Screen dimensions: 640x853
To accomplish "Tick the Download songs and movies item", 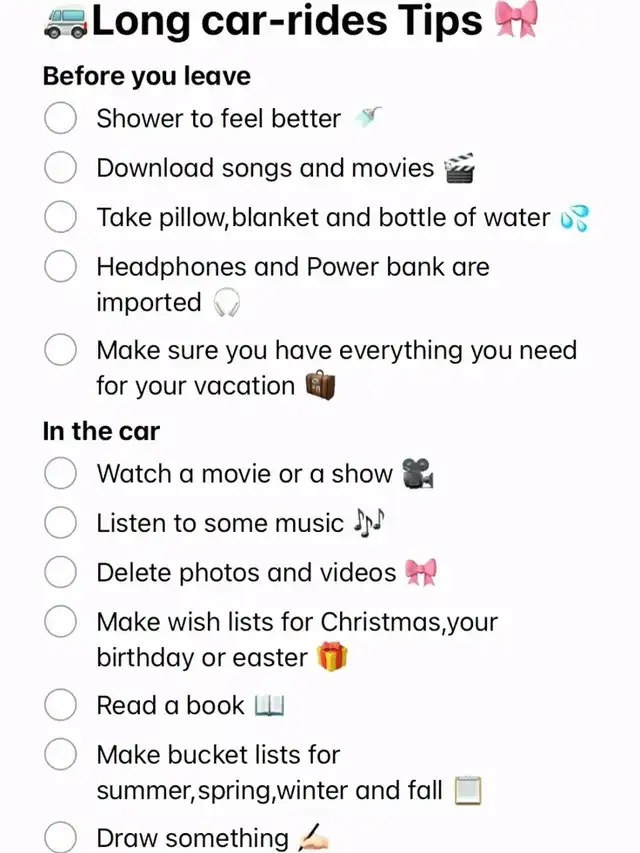I will pos(61,168).
